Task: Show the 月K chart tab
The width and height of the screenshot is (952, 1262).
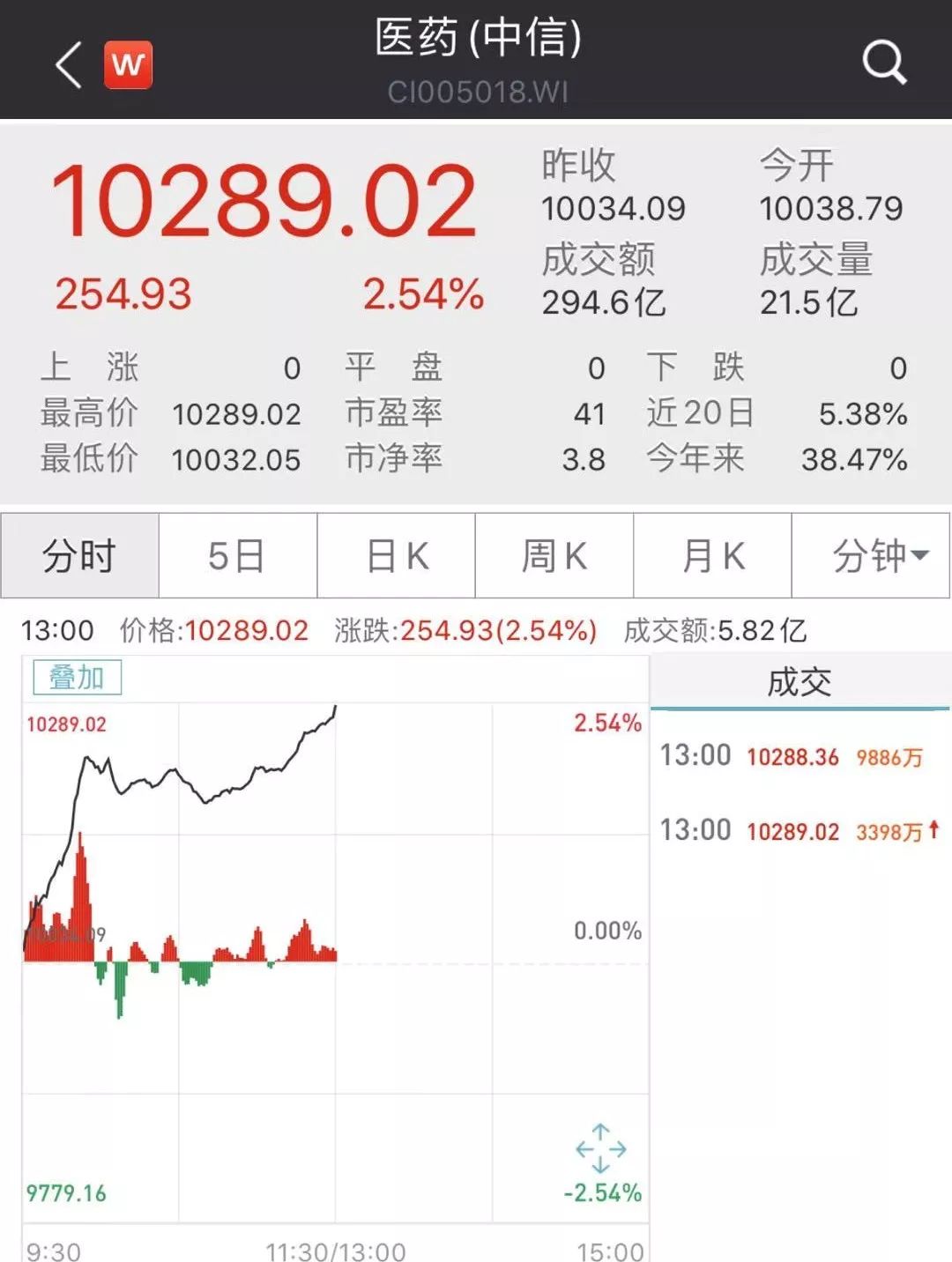Action: coord(713,556)
